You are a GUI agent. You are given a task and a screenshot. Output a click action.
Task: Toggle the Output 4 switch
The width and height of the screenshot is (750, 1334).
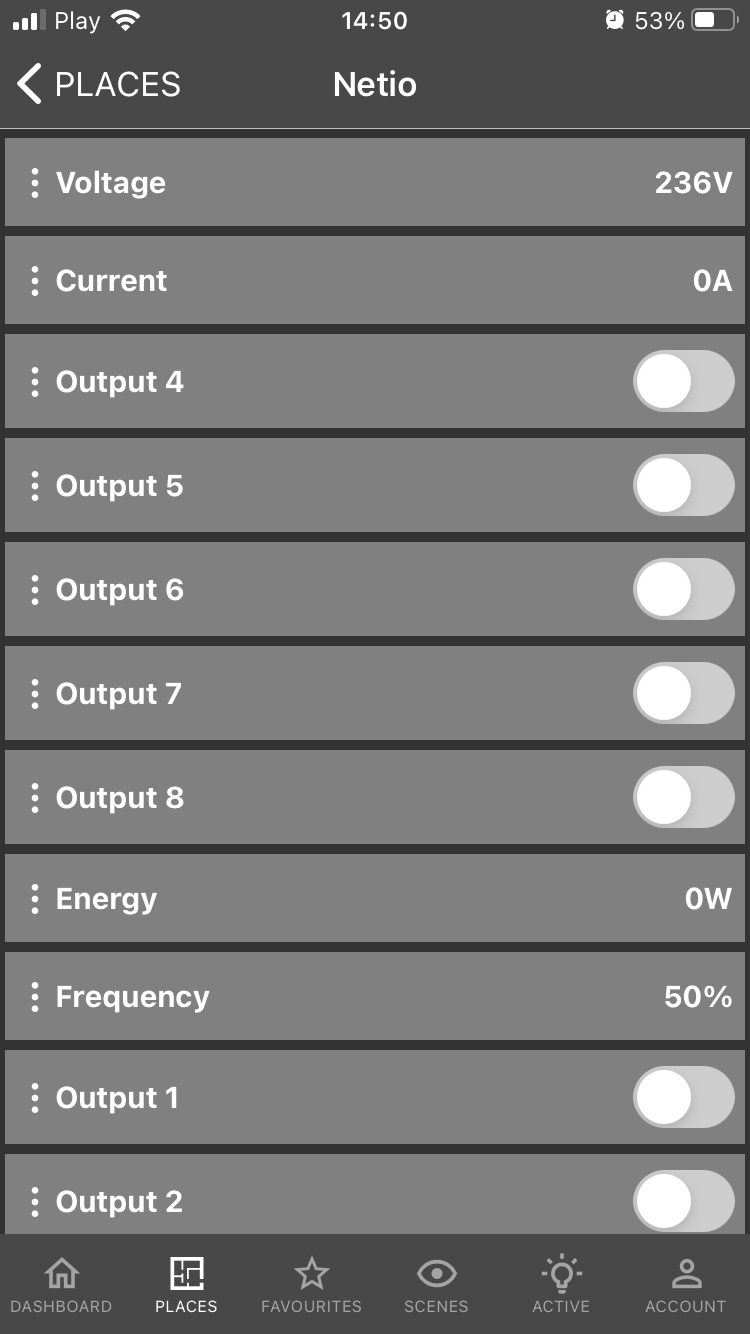[x=684, y=381]
